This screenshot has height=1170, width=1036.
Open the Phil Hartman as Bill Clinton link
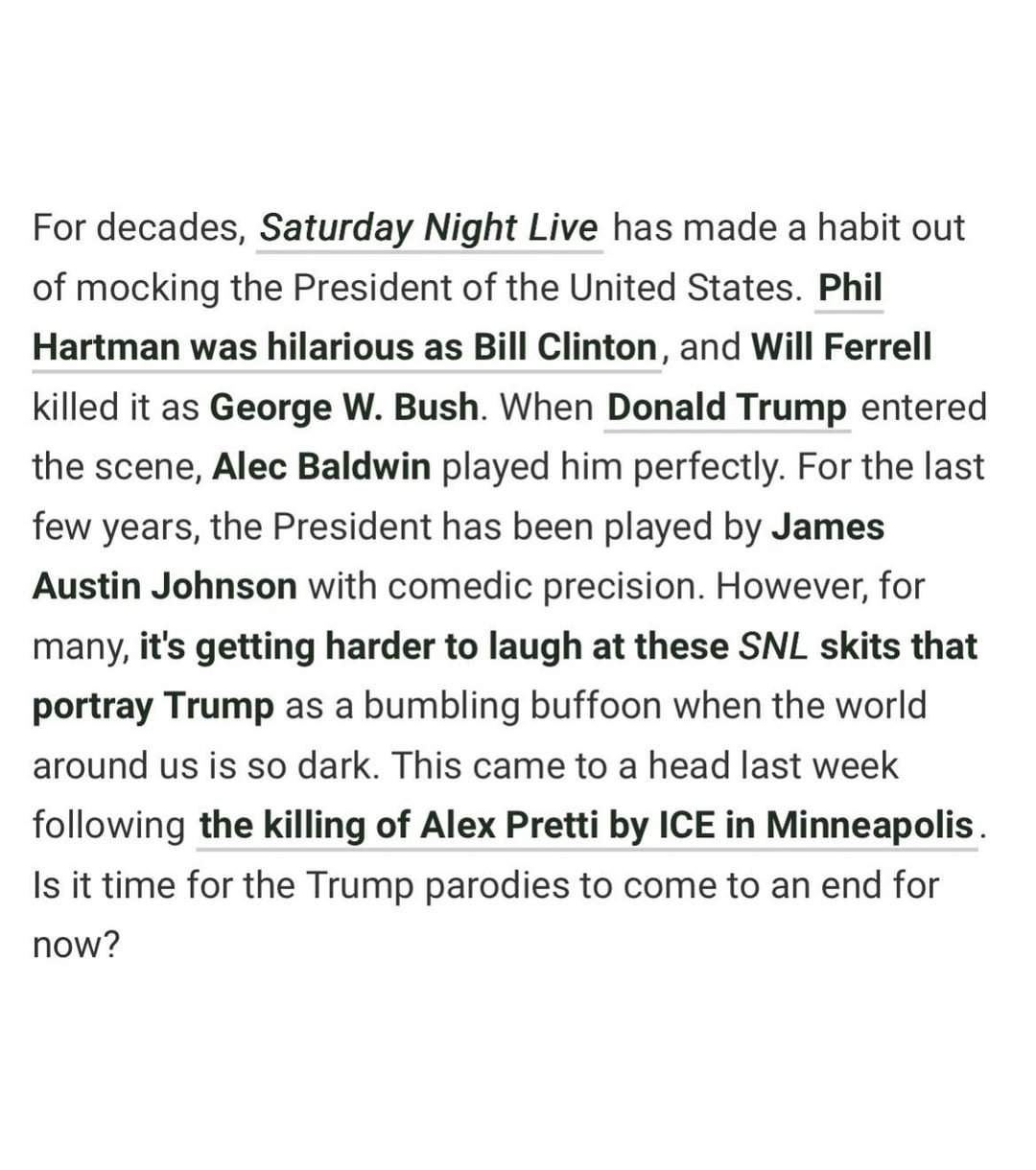pyautogui.click(x=344, y=347)
